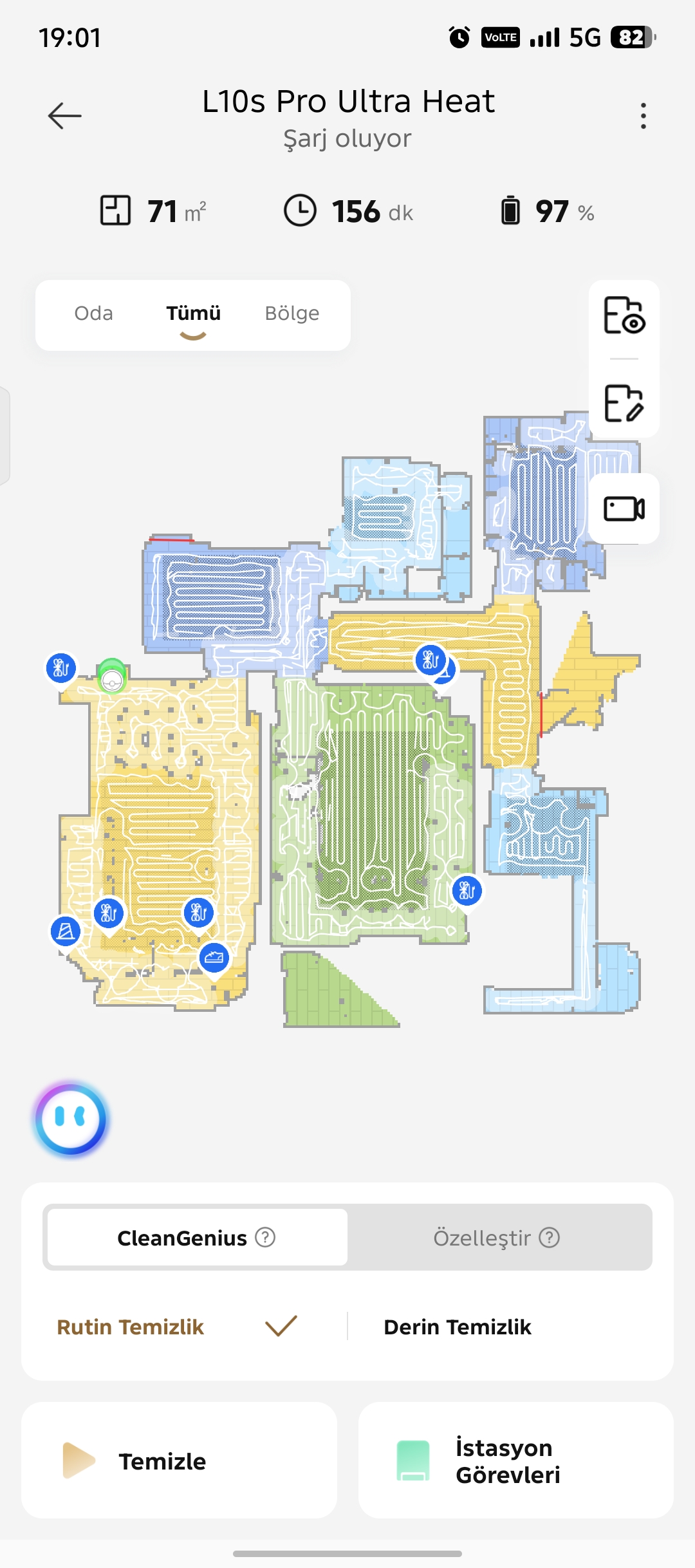Go back using the arrow
Screen dimensions: 695x1568
coord(64,116)
